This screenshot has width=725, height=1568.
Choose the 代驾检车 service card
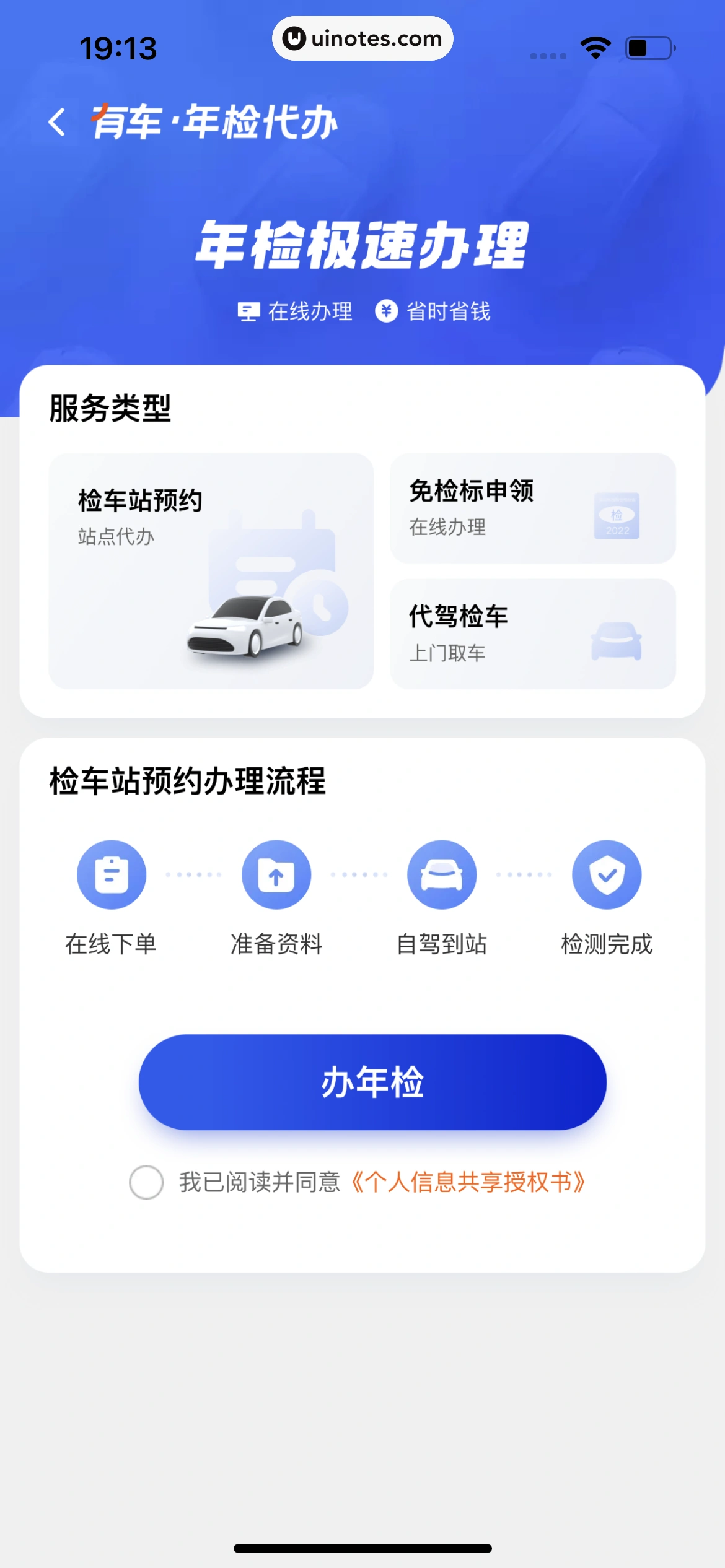click(x=532, y=634)
